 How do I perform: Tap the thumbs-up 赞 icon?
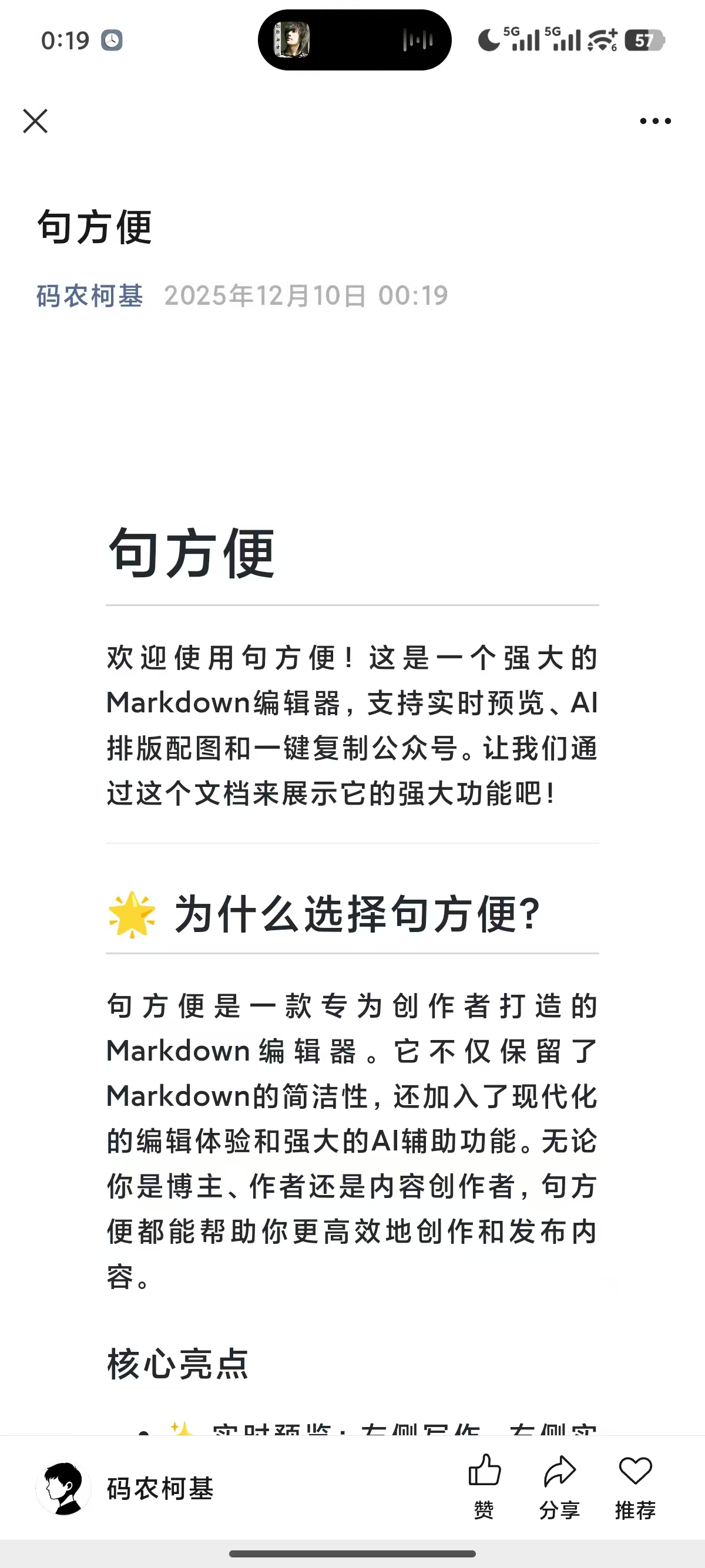pyautogui.click(x=483, y=1471)
